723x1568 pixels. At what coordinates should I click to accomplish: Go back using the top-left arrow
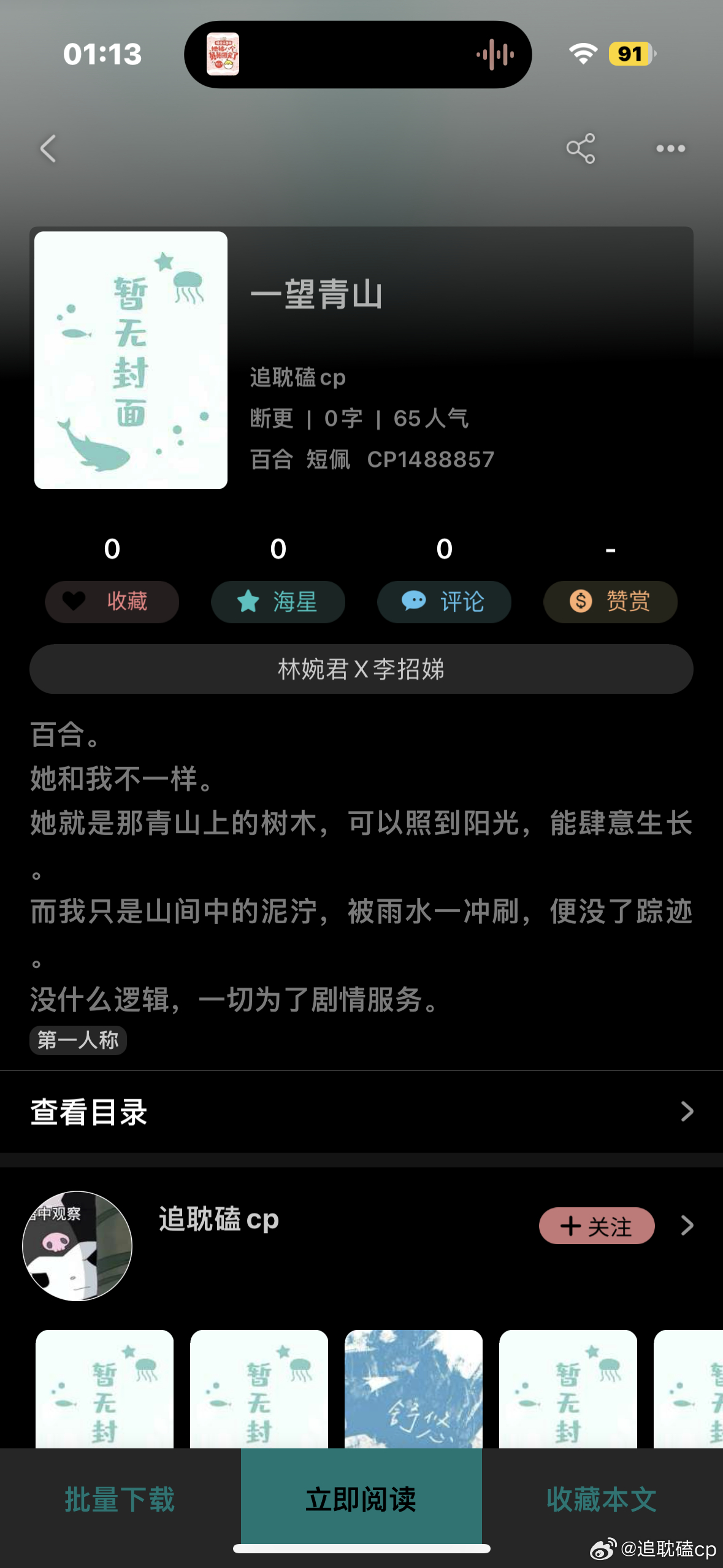tap(48, 148)
